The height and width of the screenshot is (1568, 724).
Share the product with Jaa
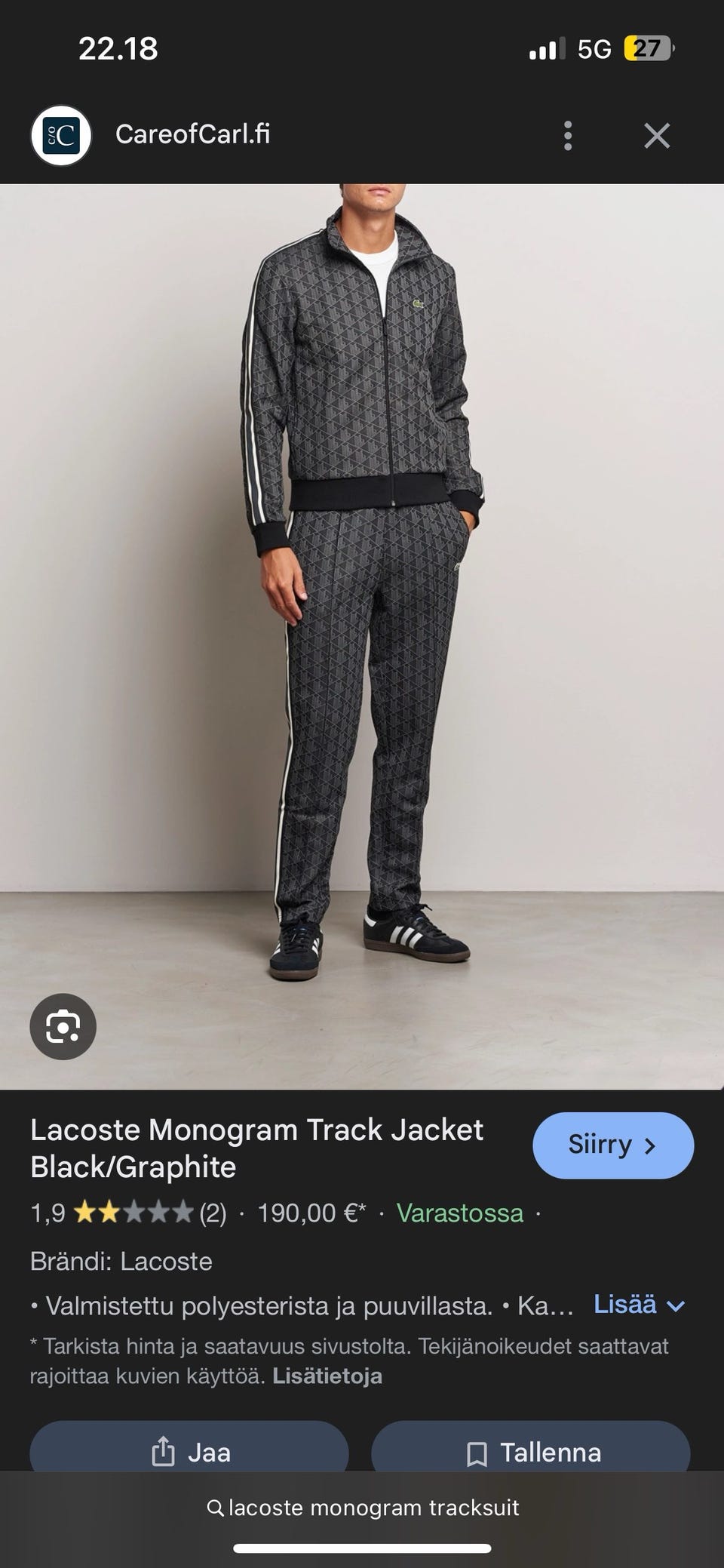(x=189, y=1450)
